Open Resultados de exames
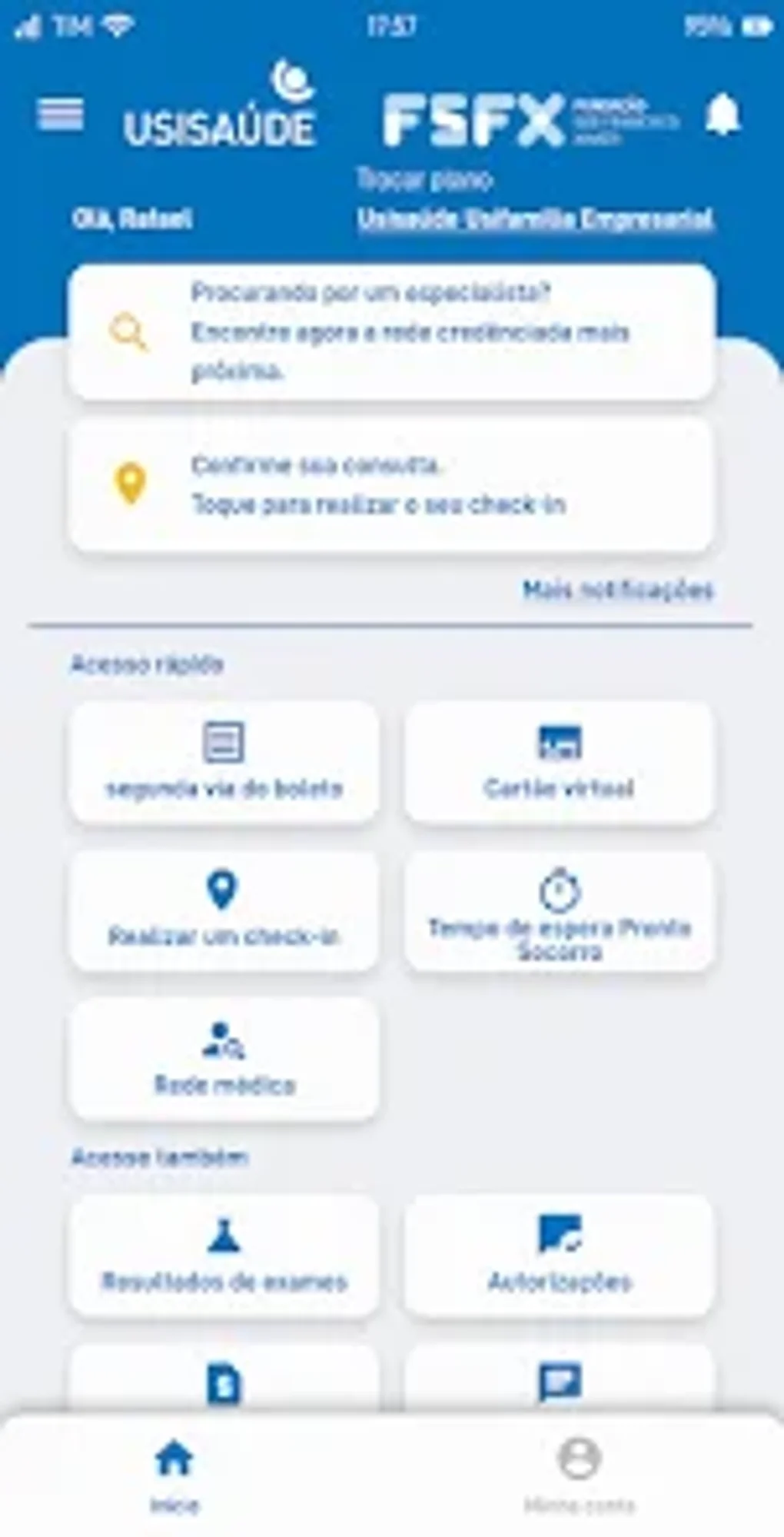This screenshot has width=784, height=1537. 224,1256
